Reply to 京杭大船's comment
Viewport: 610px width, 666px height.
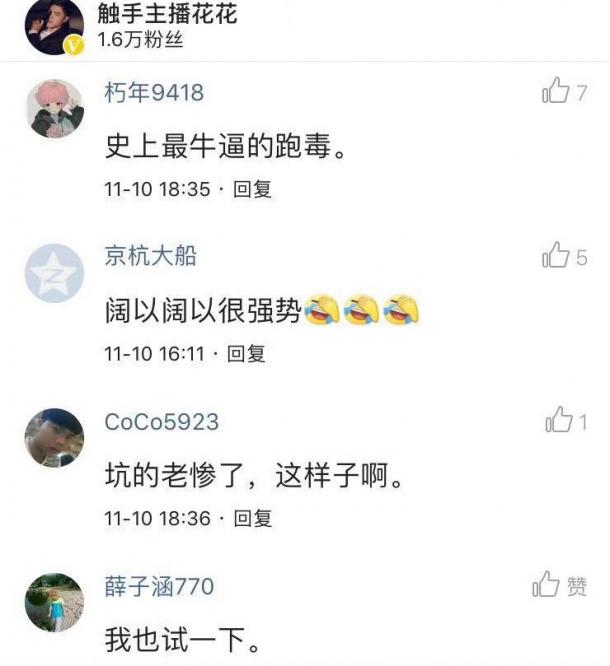coord(246,353)
